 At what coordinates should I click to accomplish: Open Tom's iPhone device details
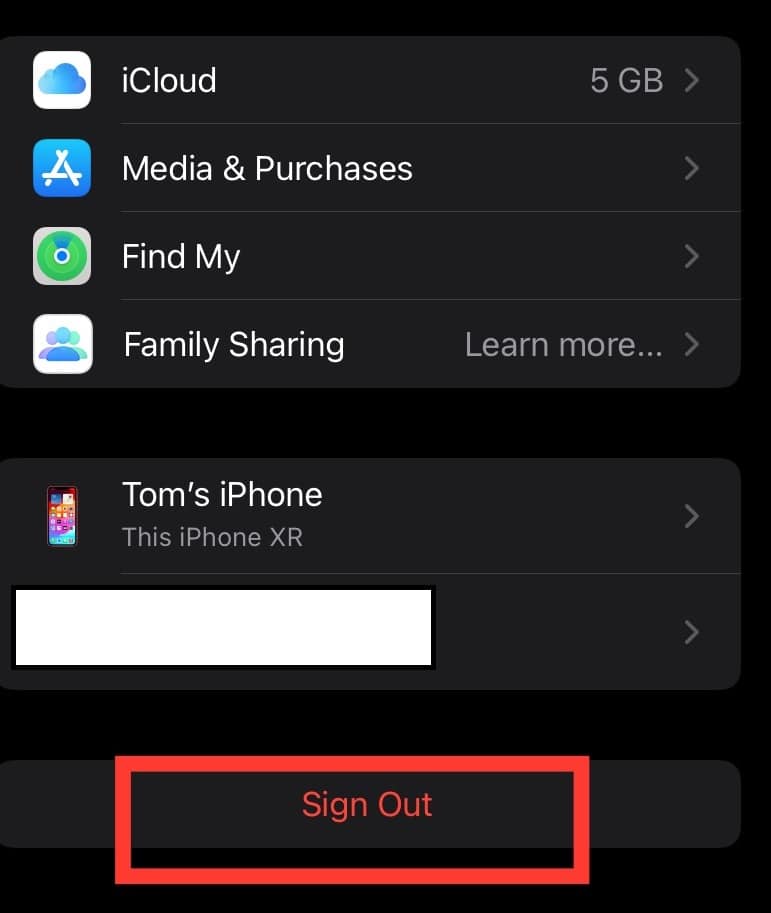[x=370, y=516]
